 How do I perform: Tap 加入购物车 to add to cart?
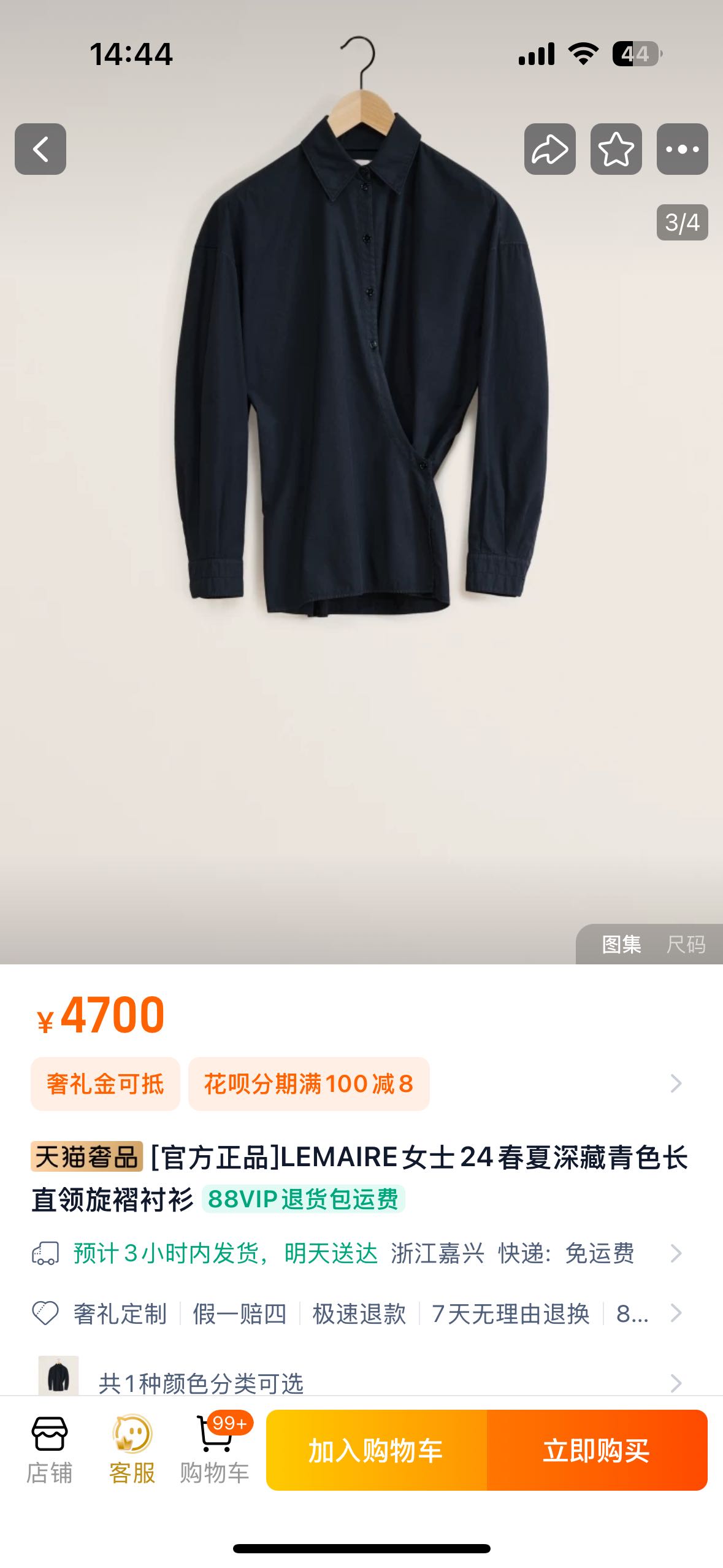pos(376,1450)
